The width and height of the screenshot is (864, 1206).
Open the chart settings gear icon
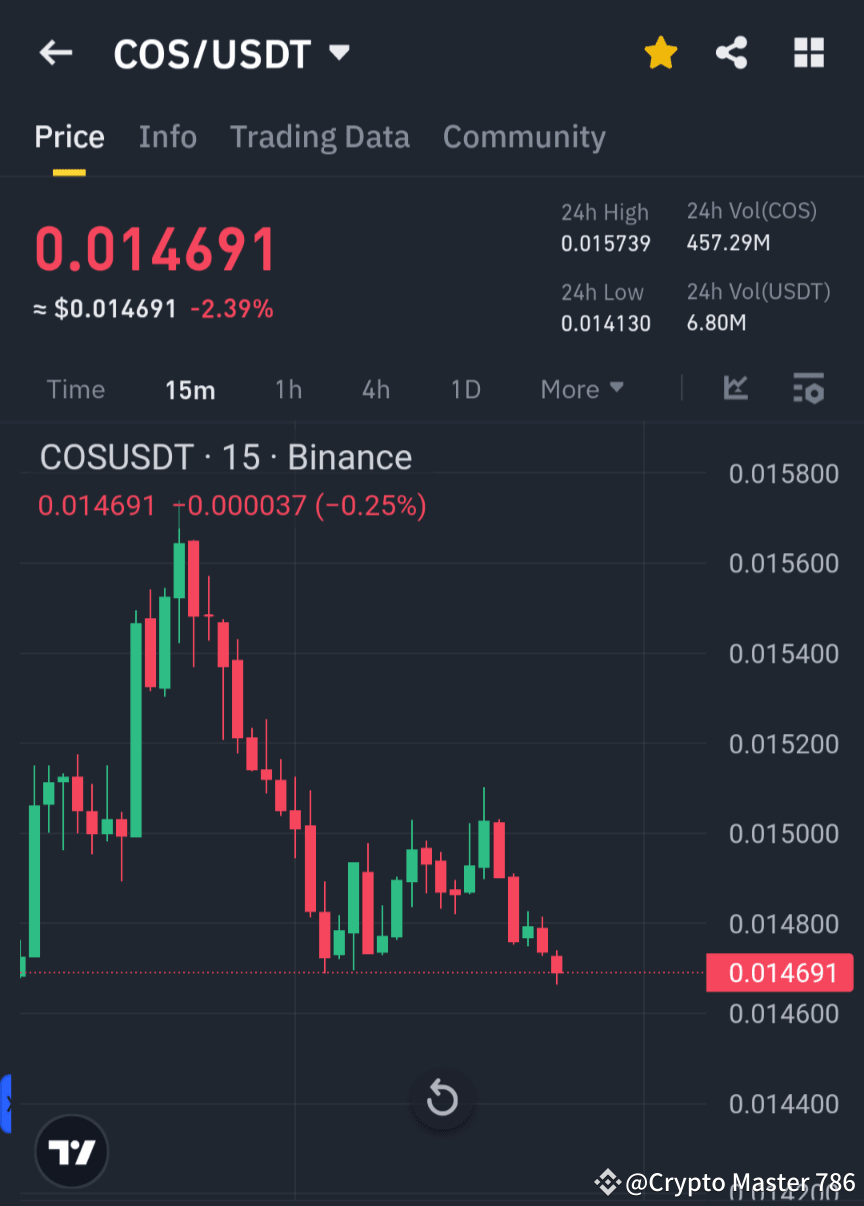pos(808,390)
